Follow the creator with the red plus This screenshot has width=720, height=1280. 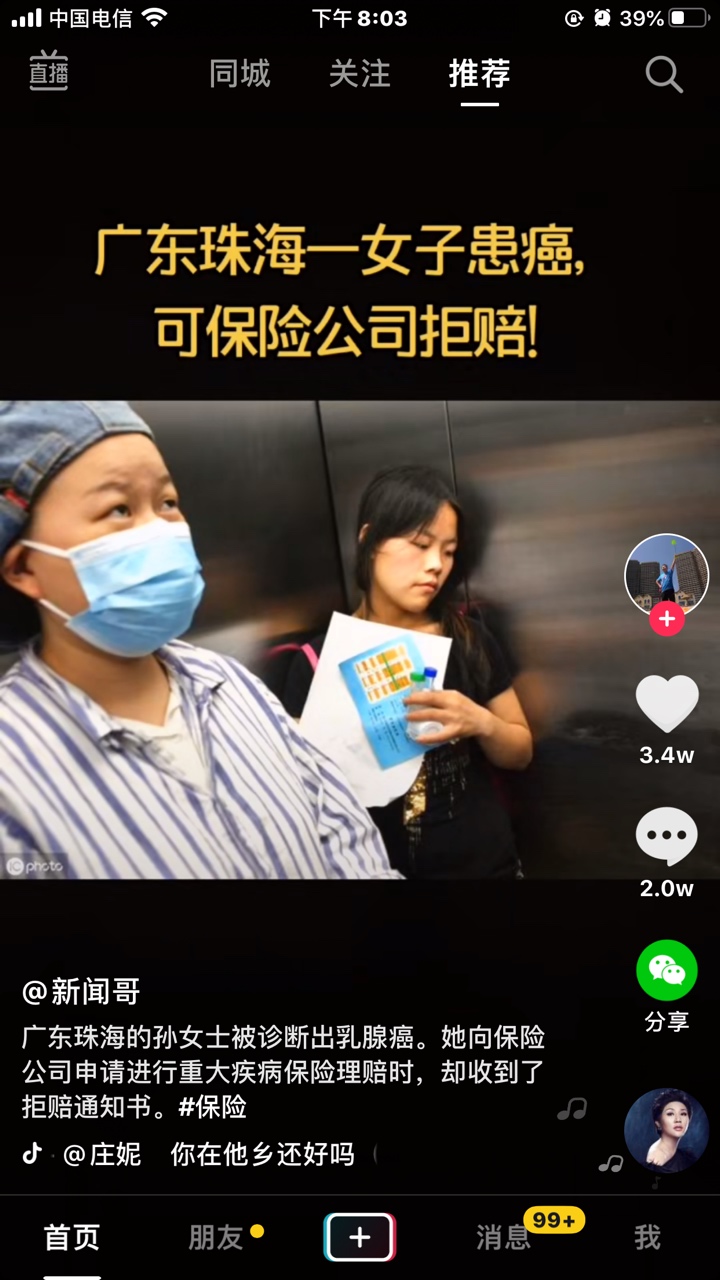point(666,620)
